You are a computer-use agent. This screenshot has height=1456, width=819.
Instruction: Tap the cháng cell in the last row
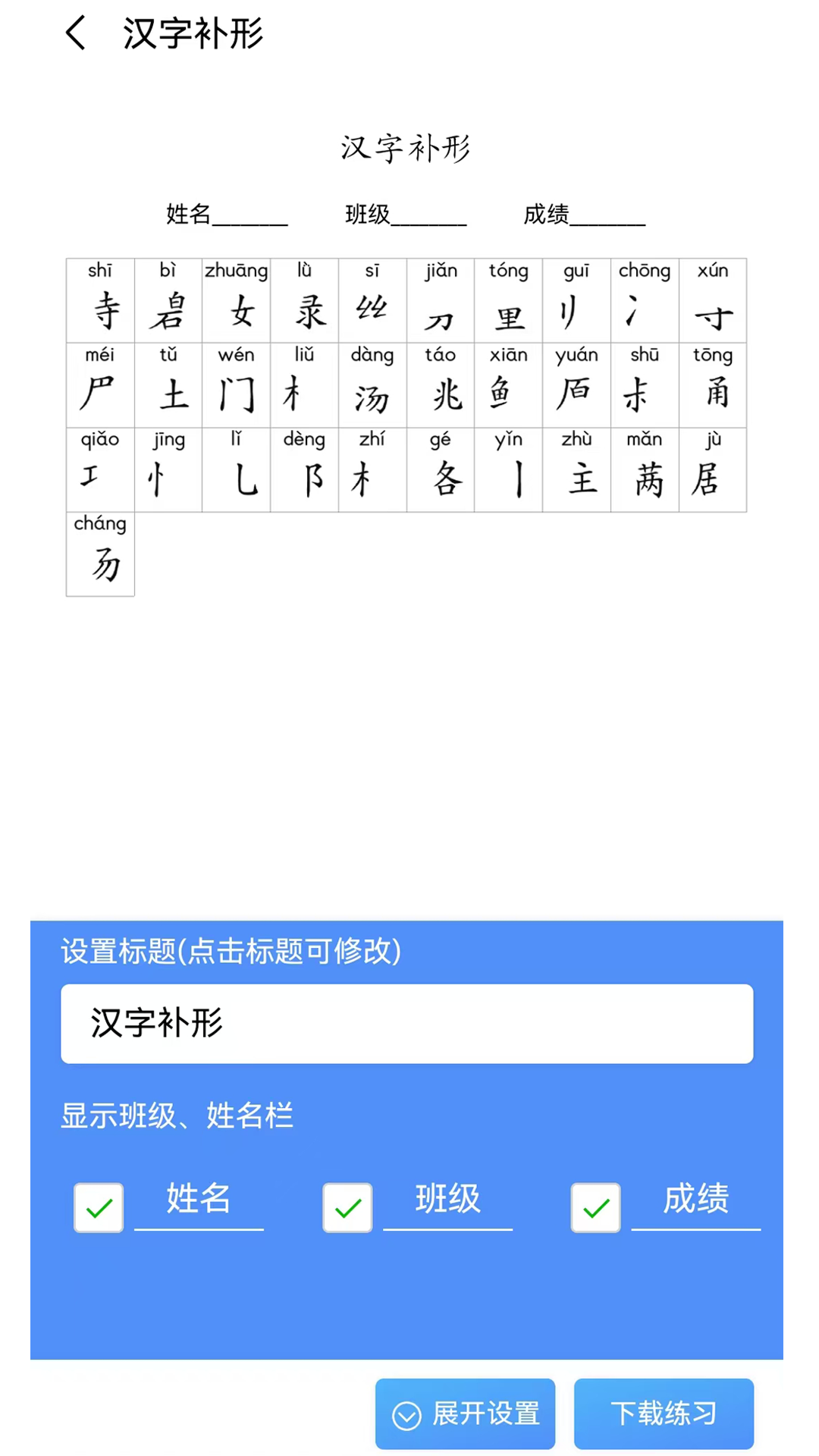[x=99, y=554]
